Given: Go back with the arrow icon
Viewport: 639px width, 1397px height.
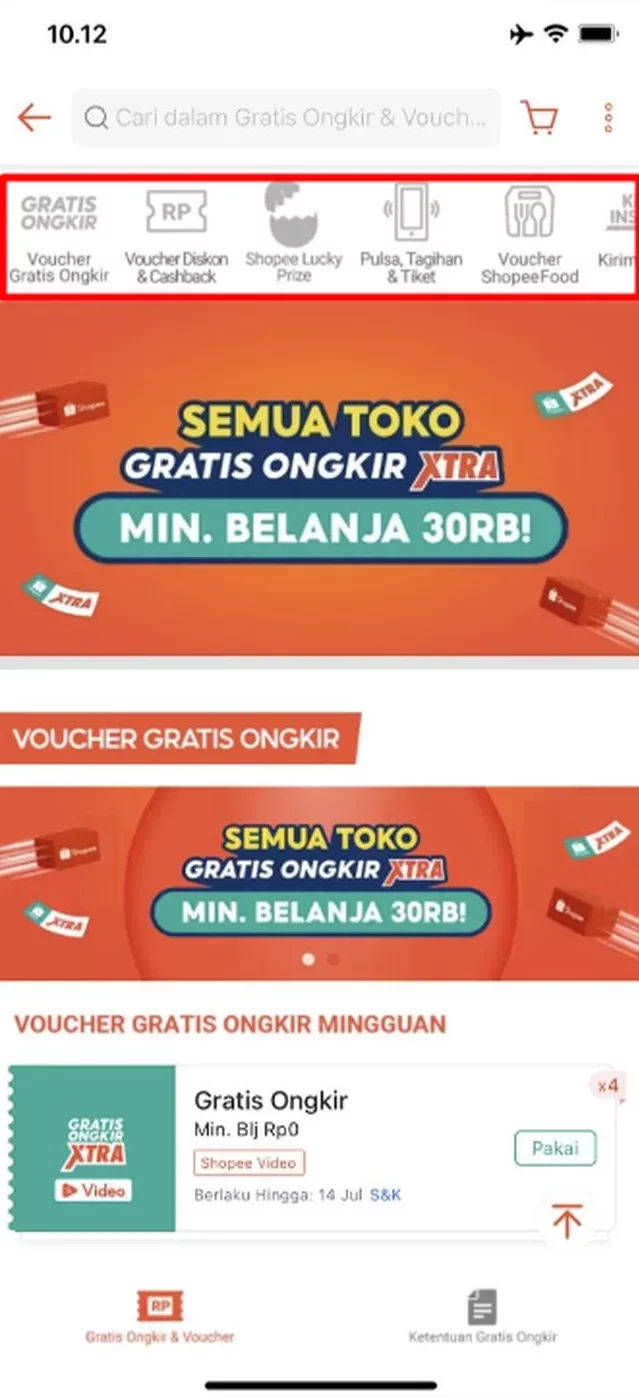Looking at the screenshot, I should tap(34, 118).
